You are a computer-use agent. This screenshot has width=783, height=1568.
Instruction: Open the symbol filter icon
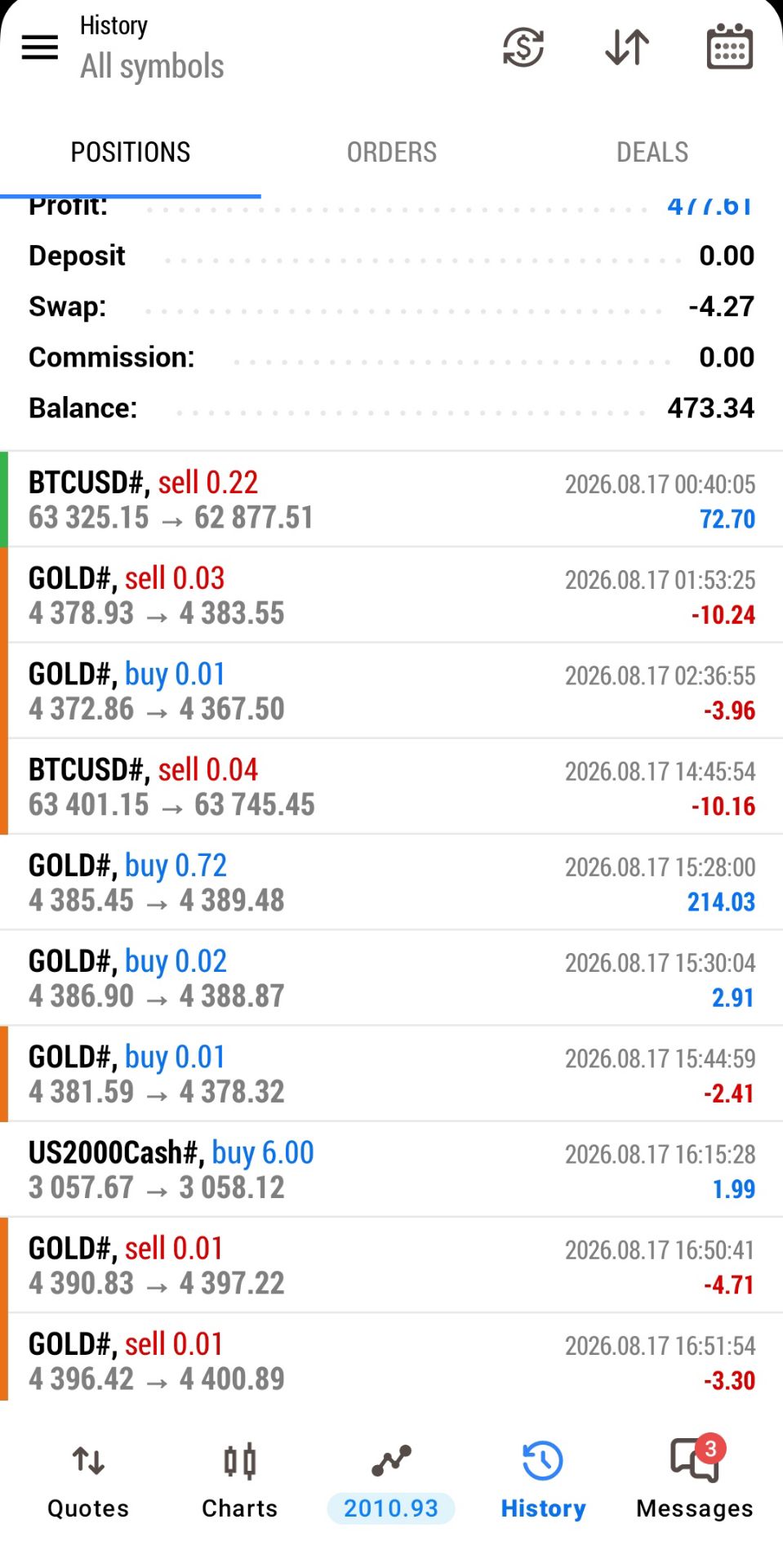click(523, 47)
